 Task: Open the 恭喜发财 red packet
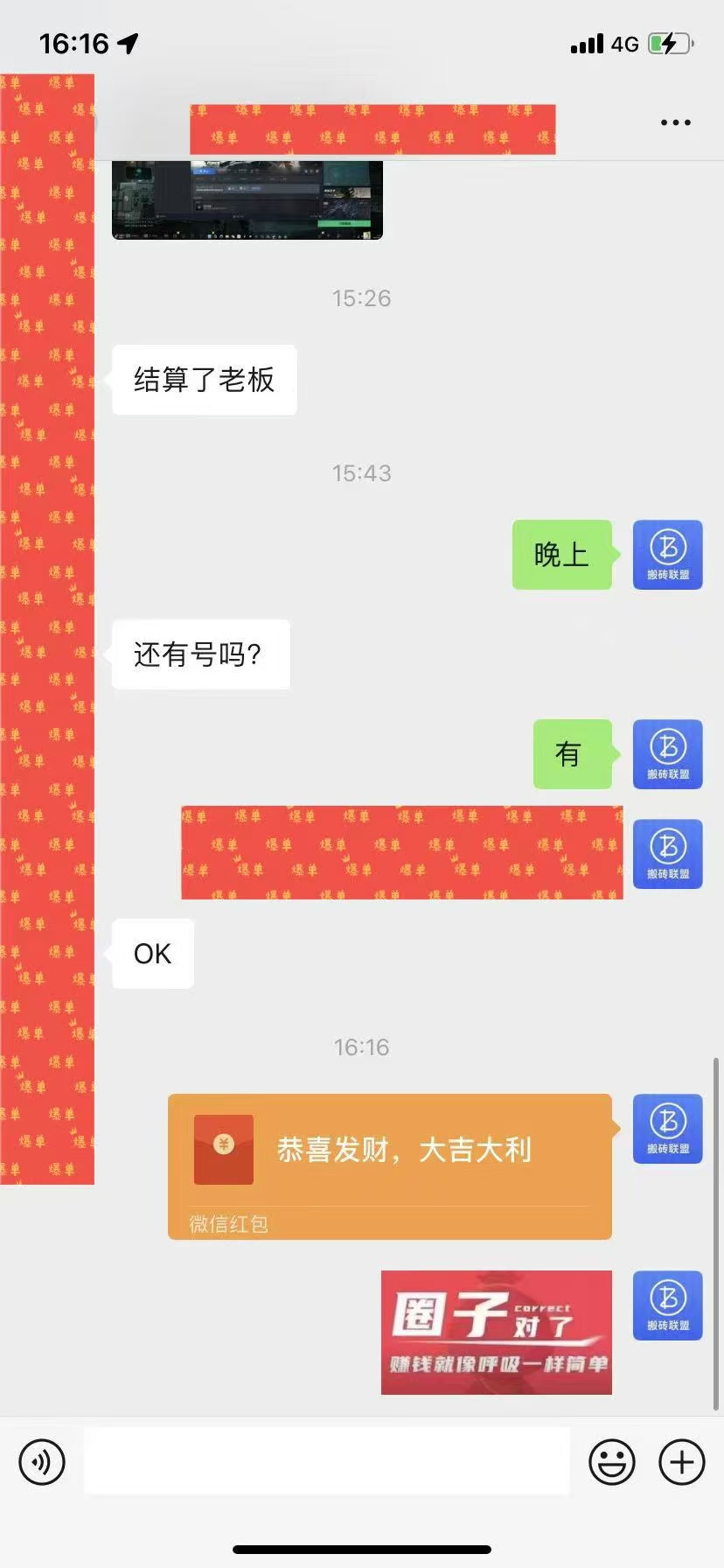[x=389, y=1164]
